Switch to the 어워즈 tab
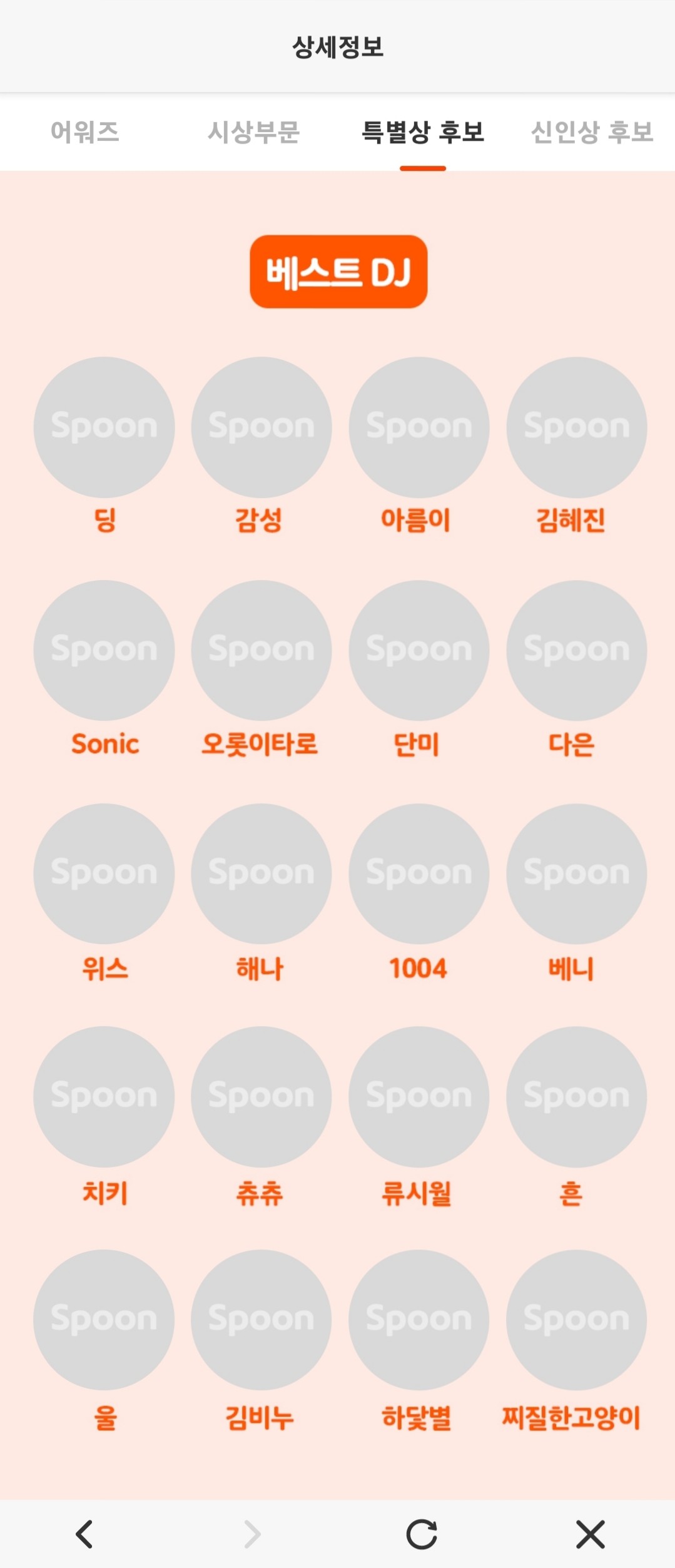This screenshot has height=1568, width=675. click(84, 132)
